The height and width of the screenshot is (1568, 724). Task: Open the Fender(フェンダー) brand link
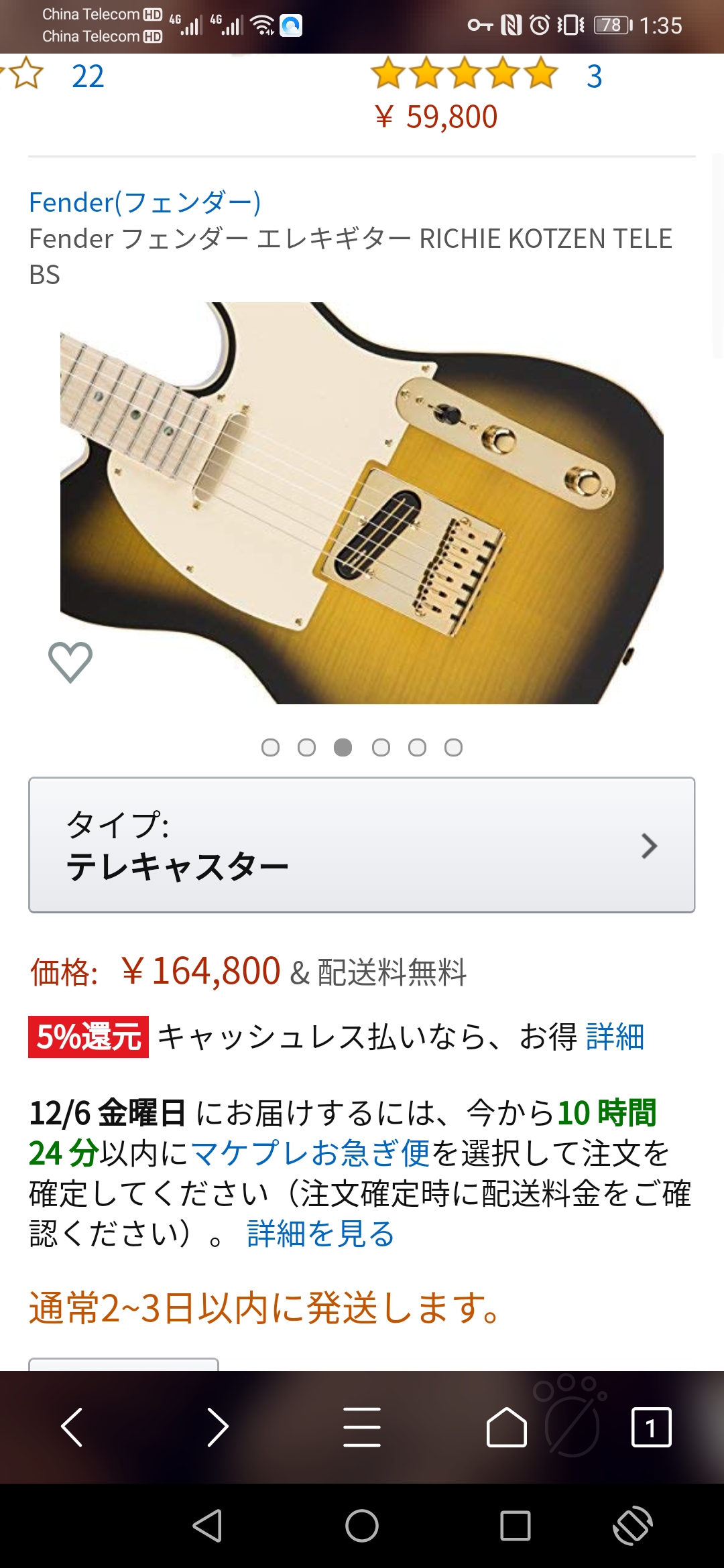coord(145,202)
